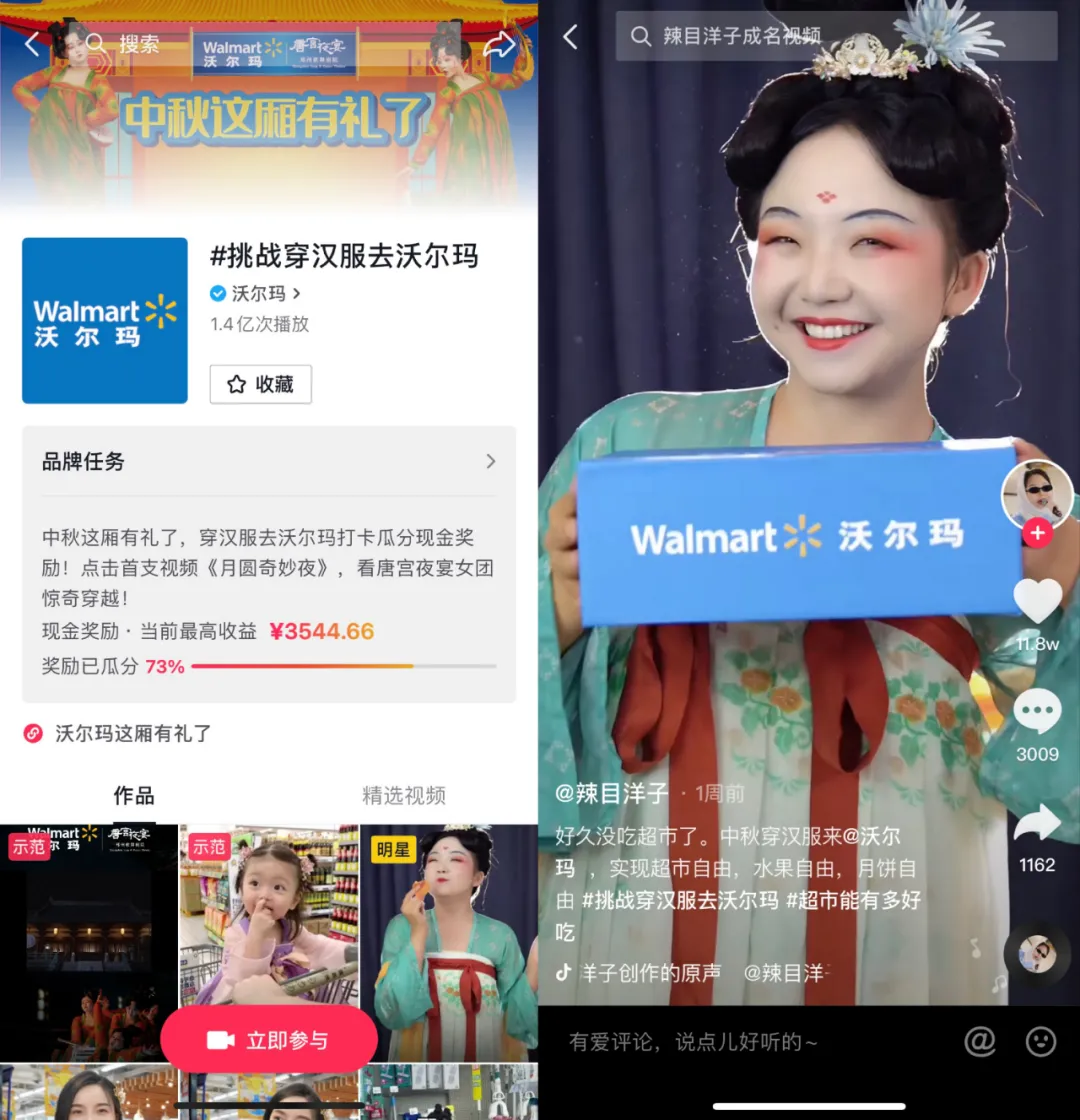
Task: Tap the 辣目洋子成名视频 search box
Action: (x=836, y=37)
